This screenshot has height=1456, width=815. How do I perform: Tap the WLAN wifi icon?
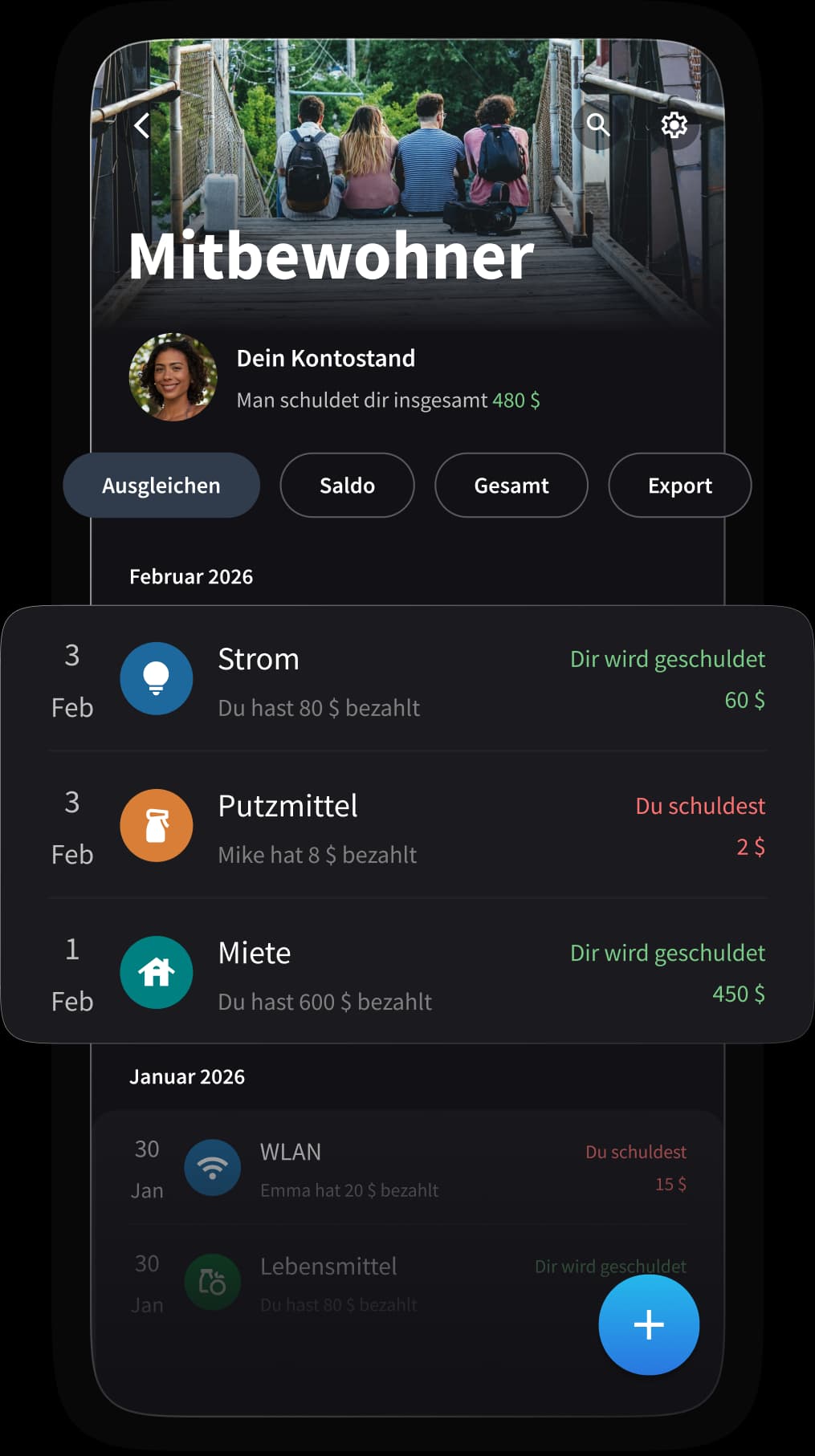click(212, 1168)
